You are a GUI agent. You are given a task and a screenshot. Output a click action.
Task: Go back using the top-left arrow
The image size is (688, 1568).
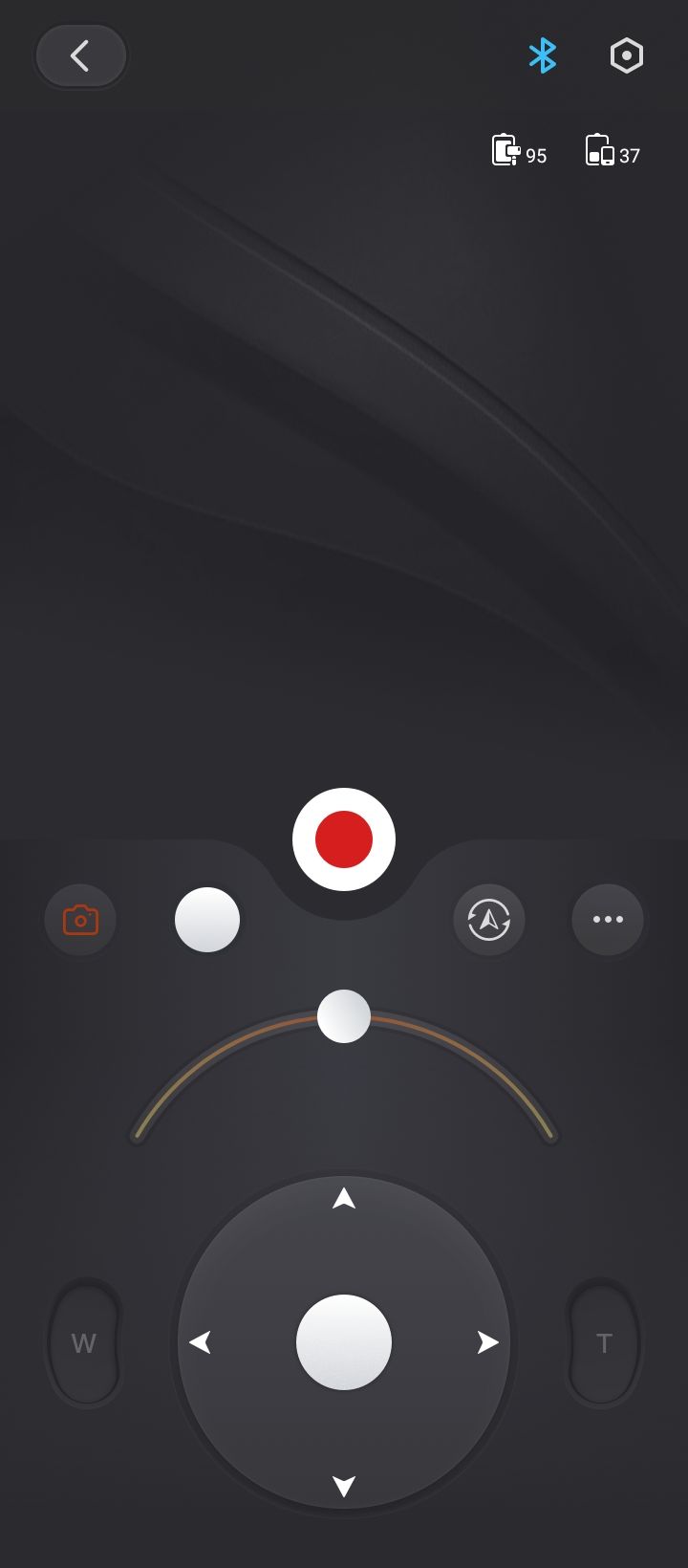[x=80, y=56]
